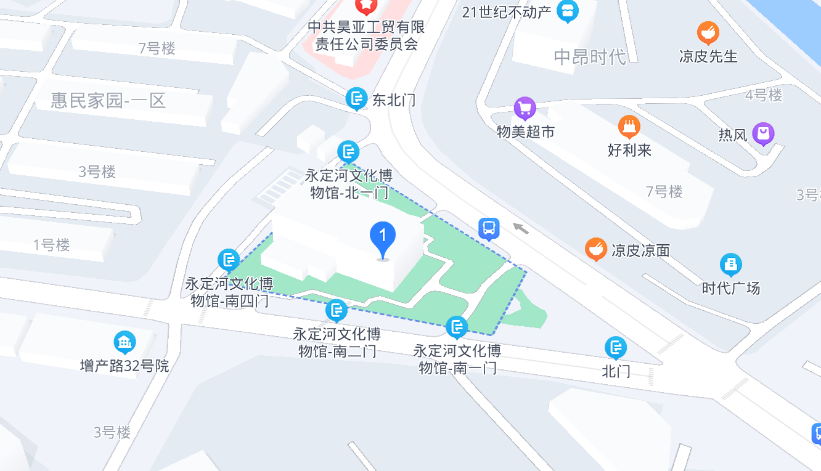Open the 凉皮凉面 restaurant marker
This screenshot has height=471, width=821.
(596, 249)
